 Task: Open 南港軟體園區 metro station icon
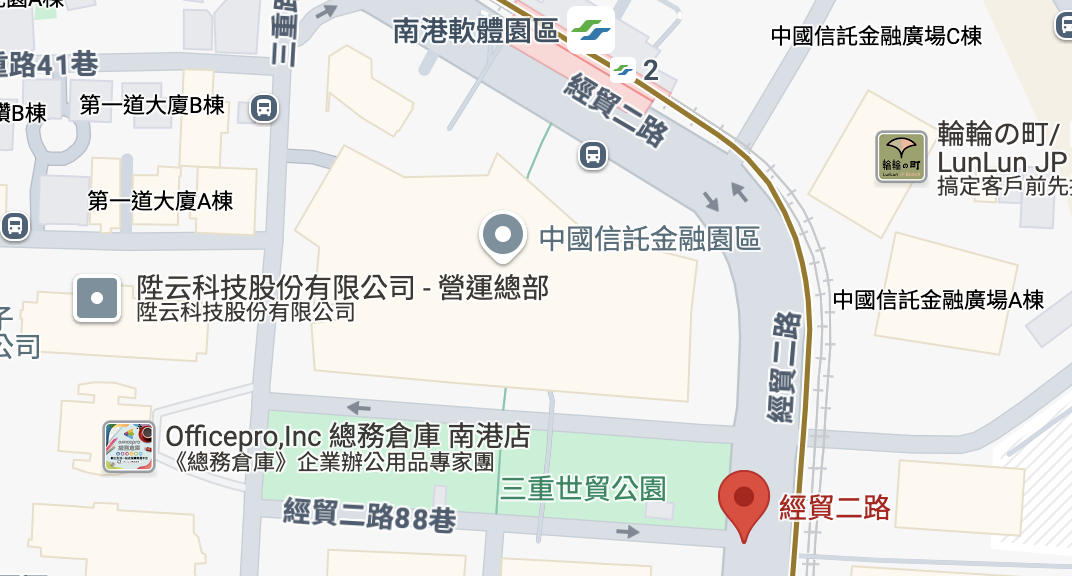tap(590, 30)
